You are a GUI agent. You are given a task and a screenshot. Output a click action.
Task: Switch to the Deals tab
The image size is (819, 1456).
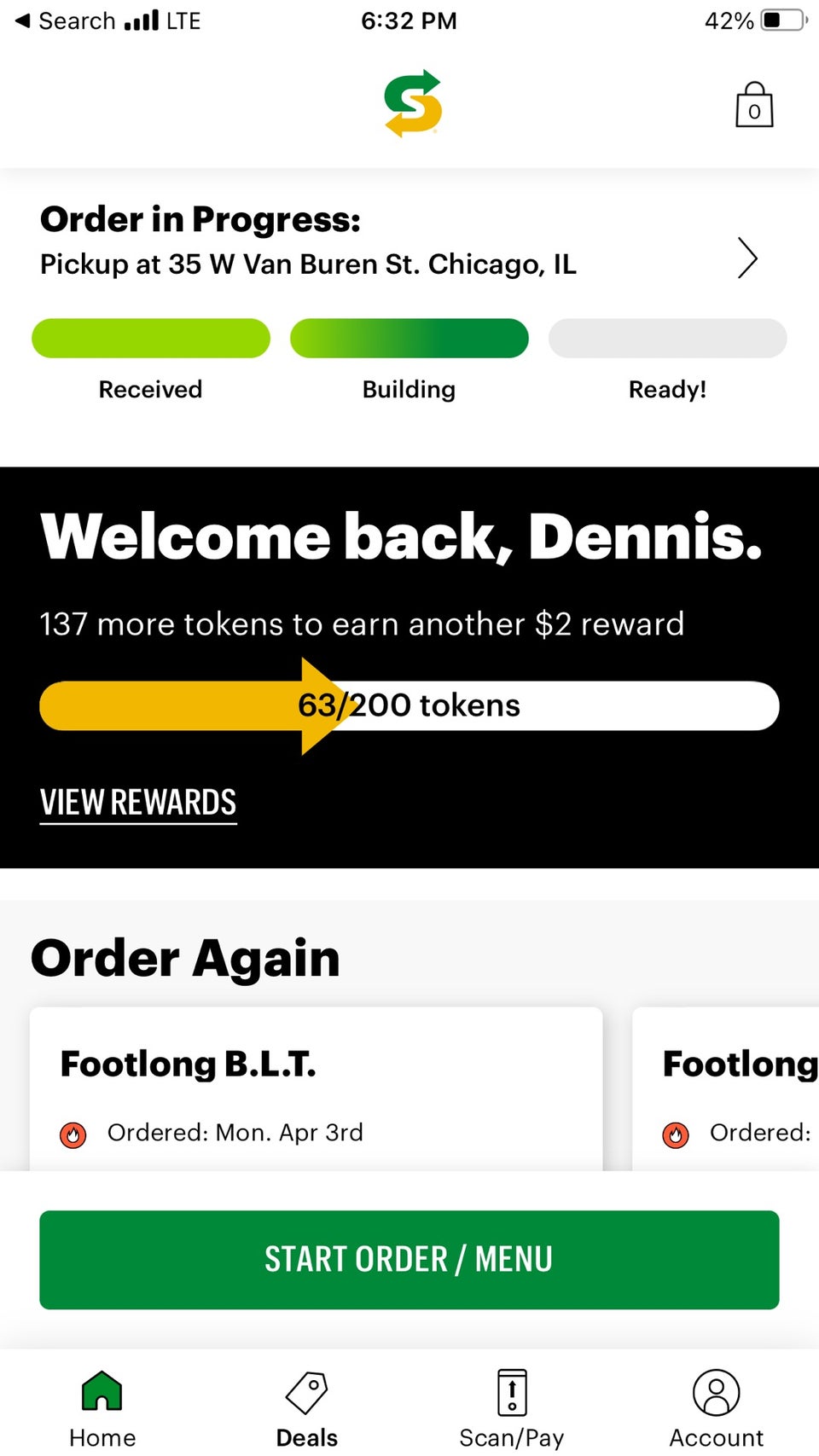pos(307,1407)
